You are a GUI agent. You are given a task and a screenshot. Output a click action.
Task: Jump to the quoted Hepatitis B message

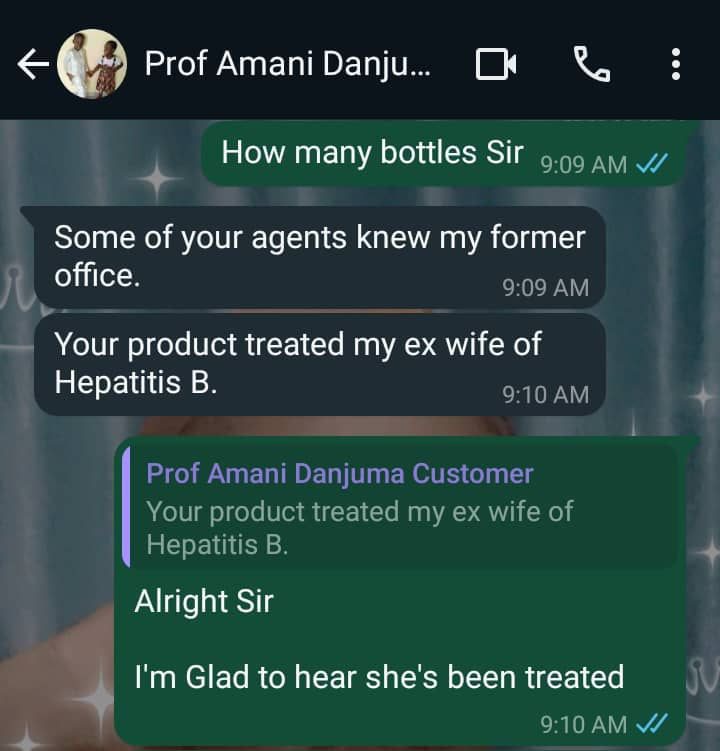click(x=400, y=508)
